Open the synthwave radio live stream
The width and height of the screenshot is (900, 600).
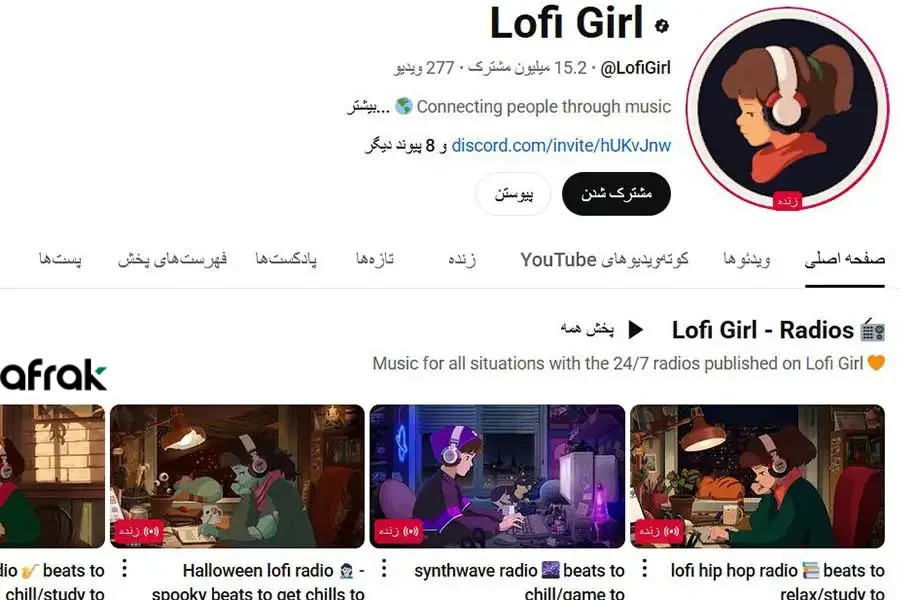click(497, 476)
